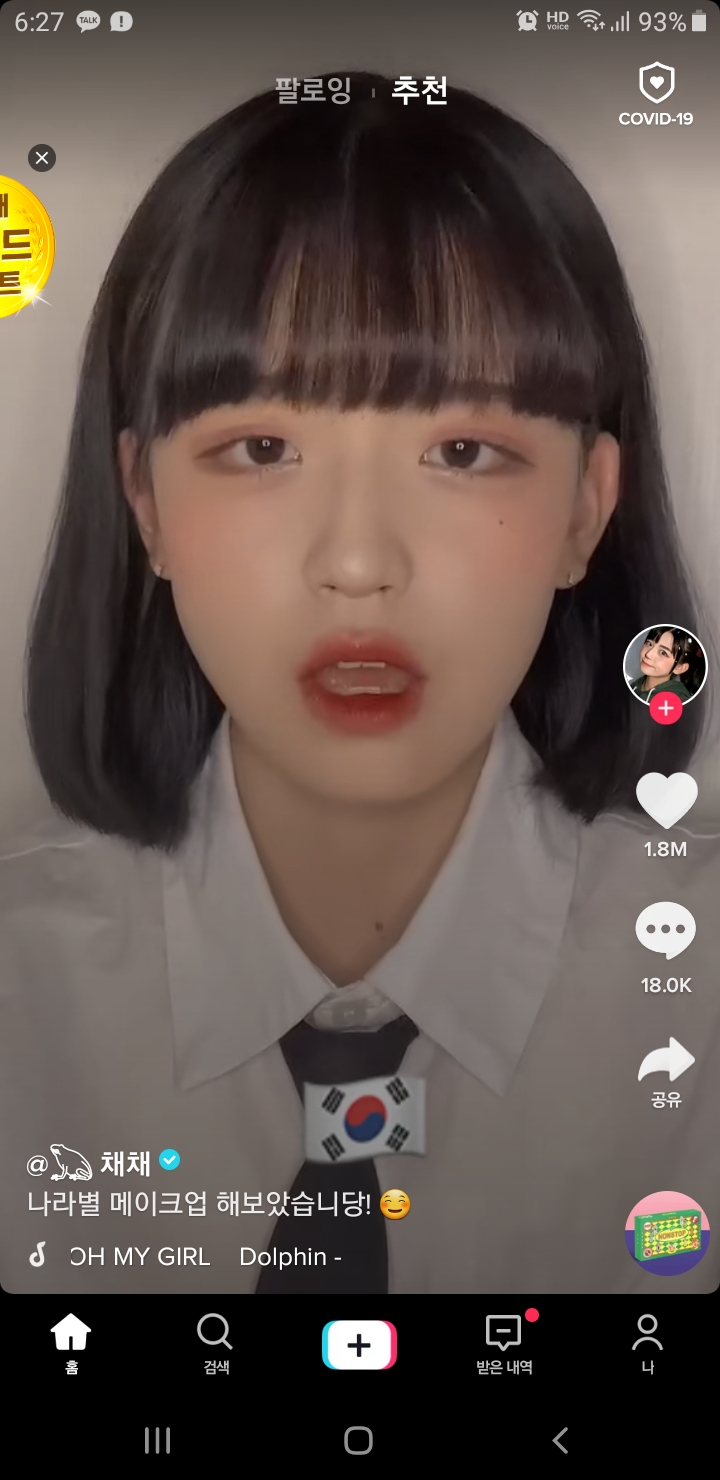The image size is (720, 1480).
Task: Open the gold coin event banner
Action: [20, 247]
